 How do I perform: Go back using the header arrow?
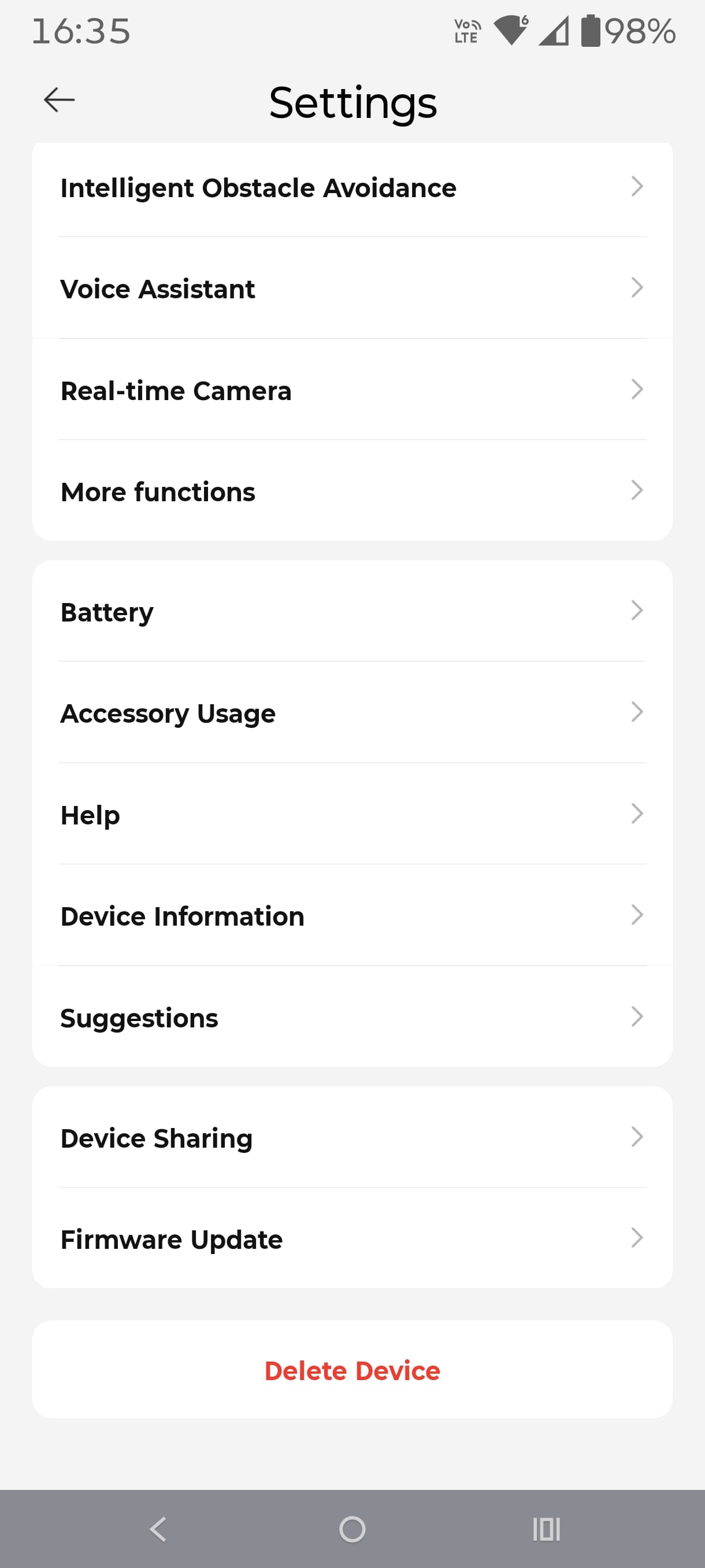(59, 100)
